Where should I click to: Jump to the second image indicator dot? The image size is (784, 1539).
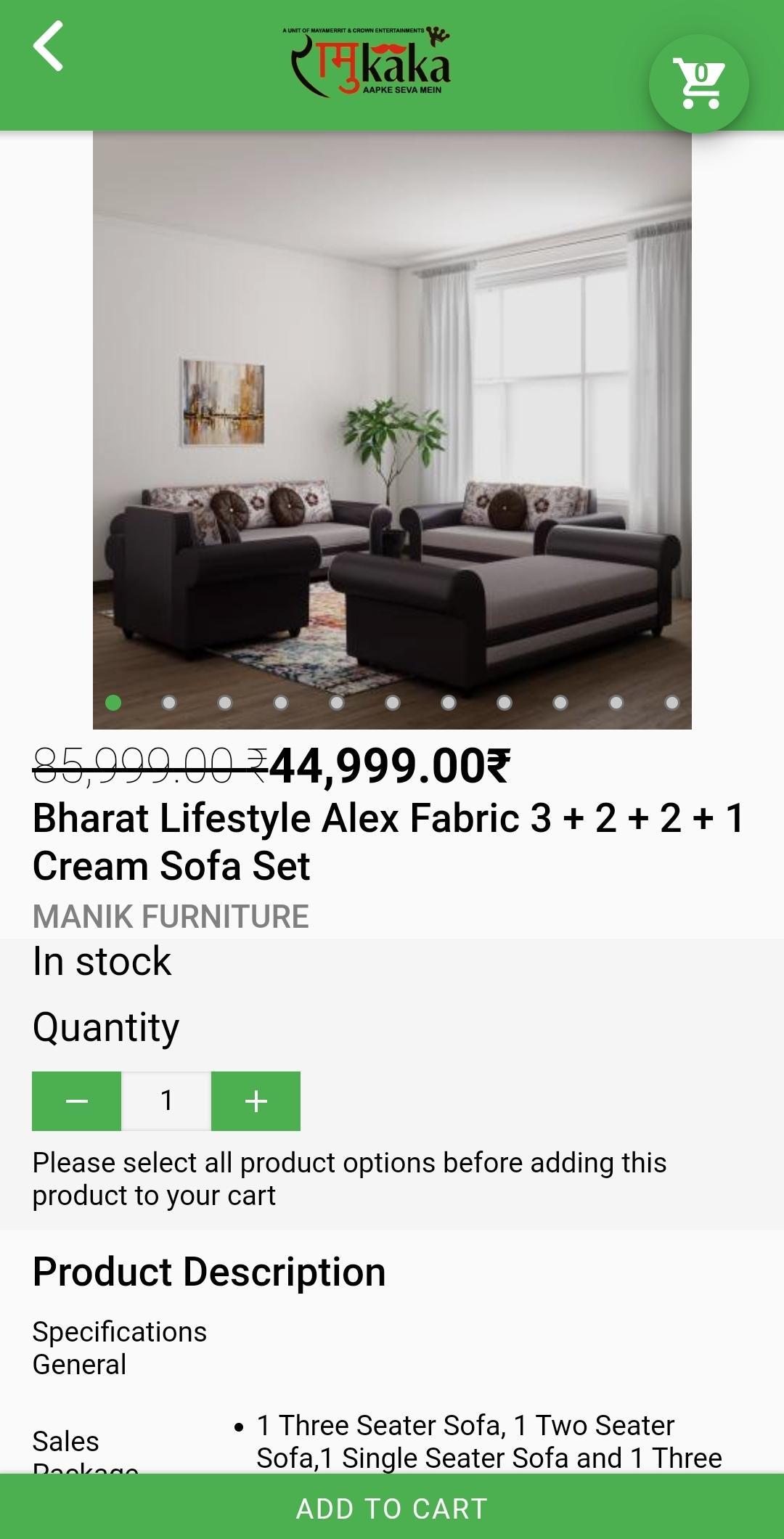click(169, 702)
